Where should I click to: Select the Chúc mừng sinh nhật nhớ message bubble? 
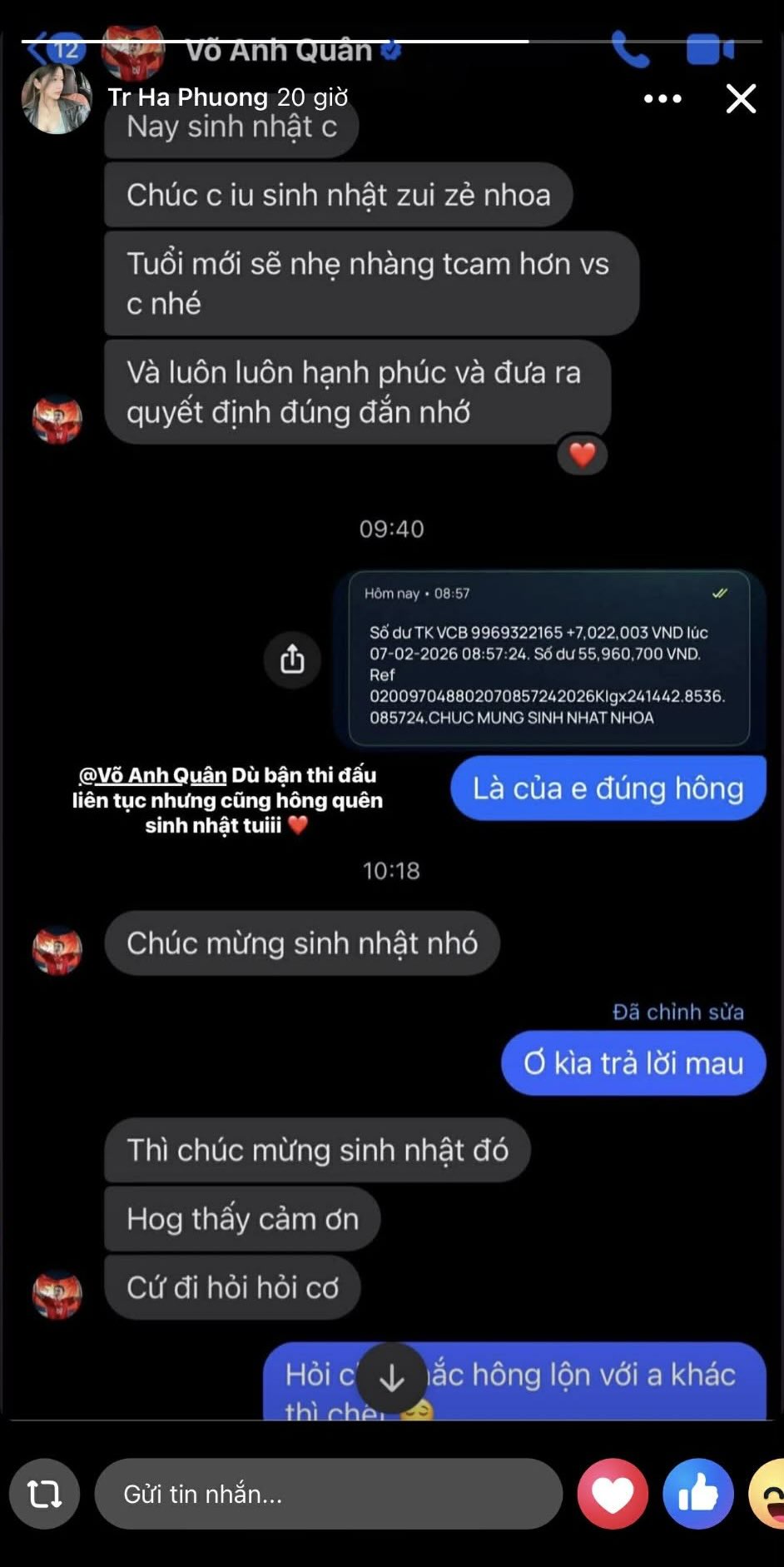click(x=301, y=943)
